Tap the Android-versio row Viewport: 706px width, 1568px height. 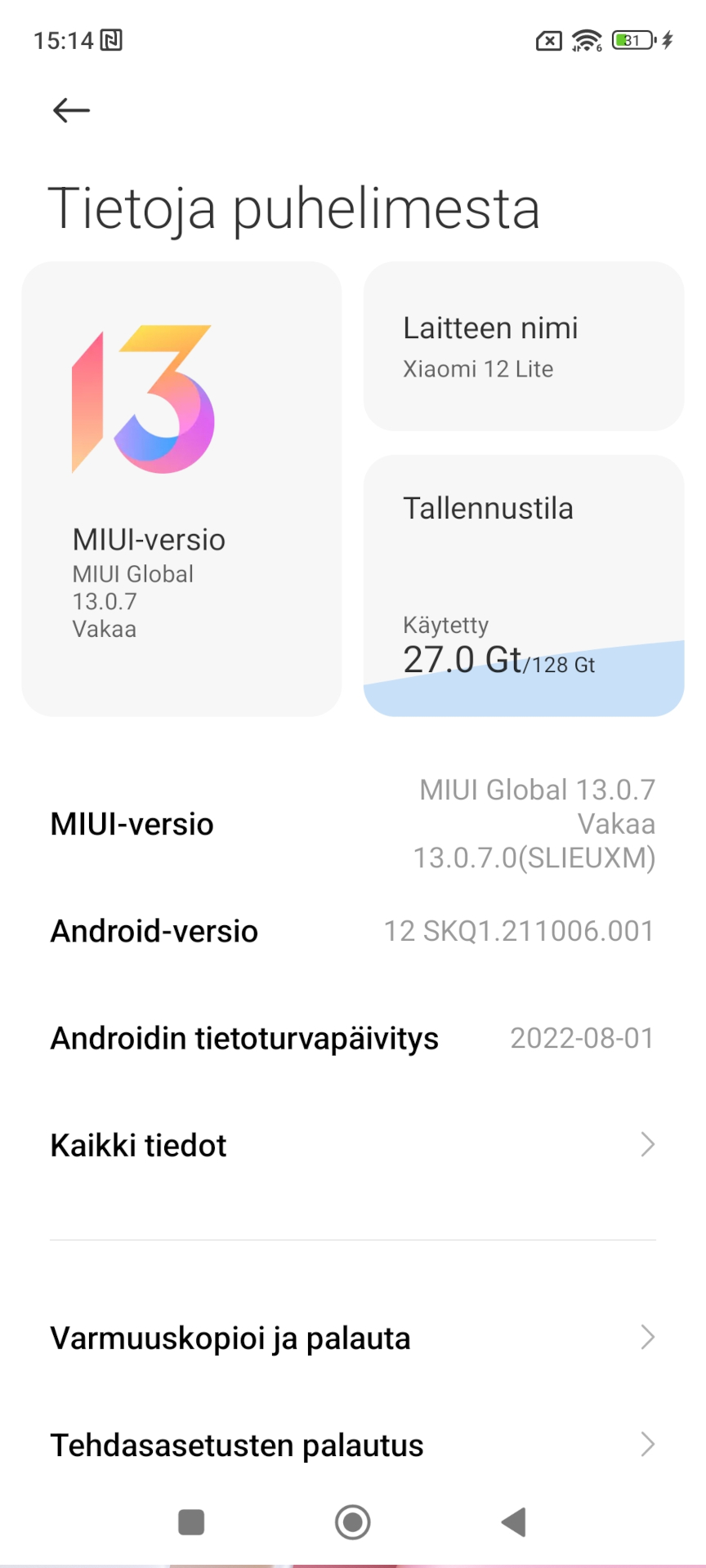click(x=353, y=931)
